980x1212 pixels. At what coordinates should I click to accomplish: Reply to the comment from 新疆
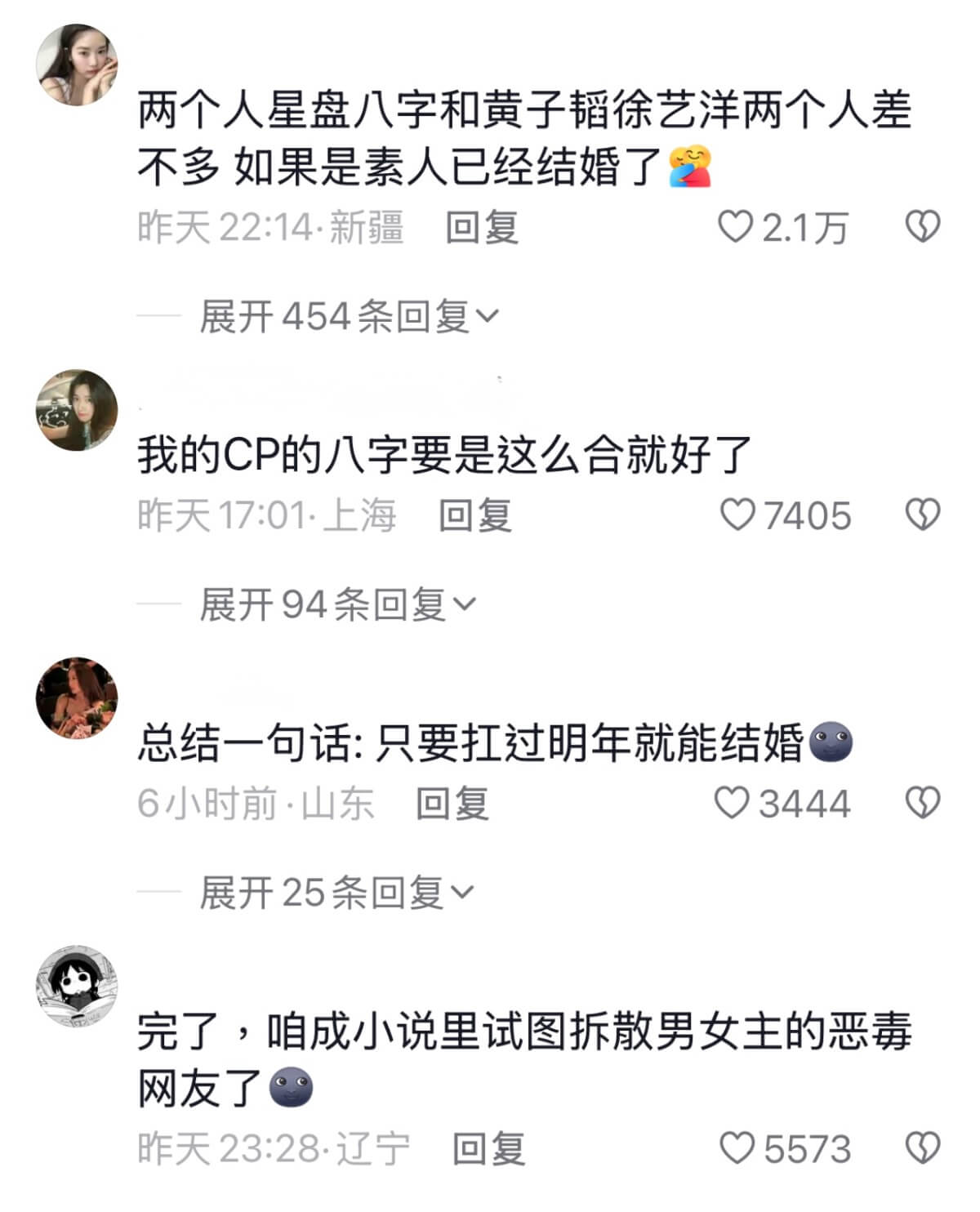point(482,227)
